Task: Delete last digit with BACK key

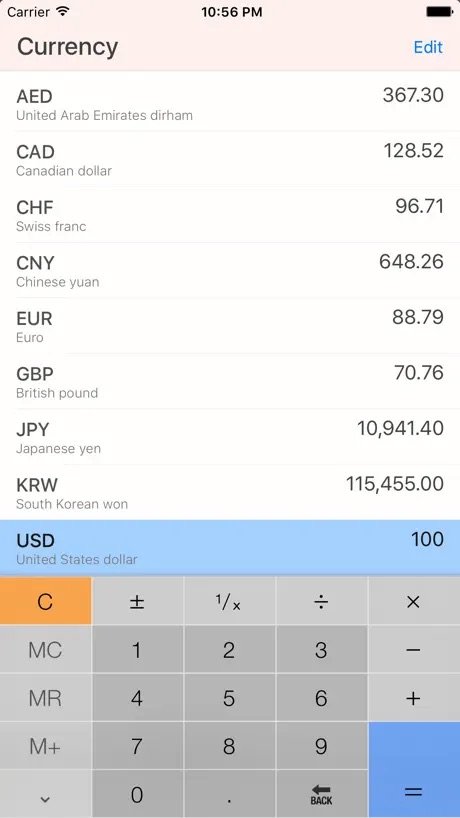Action: (321, 794)
